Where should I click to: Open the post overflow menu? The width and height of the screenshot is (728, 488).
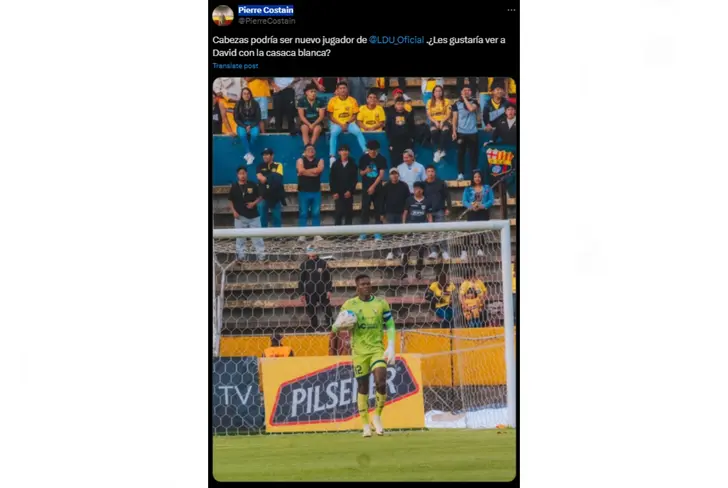tap(511, 10)
